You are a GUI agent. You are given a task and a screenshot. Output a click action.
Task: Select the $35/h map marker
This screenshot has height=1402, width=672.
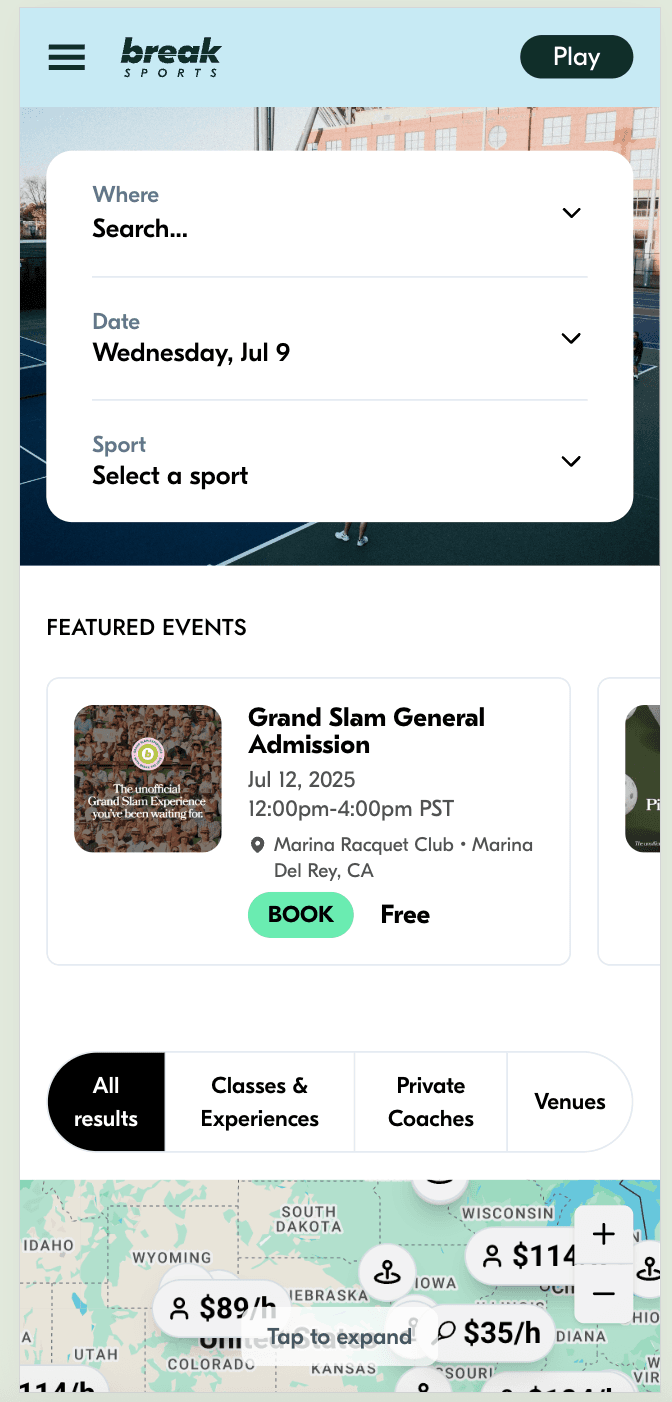click(x=492, y=1332)
